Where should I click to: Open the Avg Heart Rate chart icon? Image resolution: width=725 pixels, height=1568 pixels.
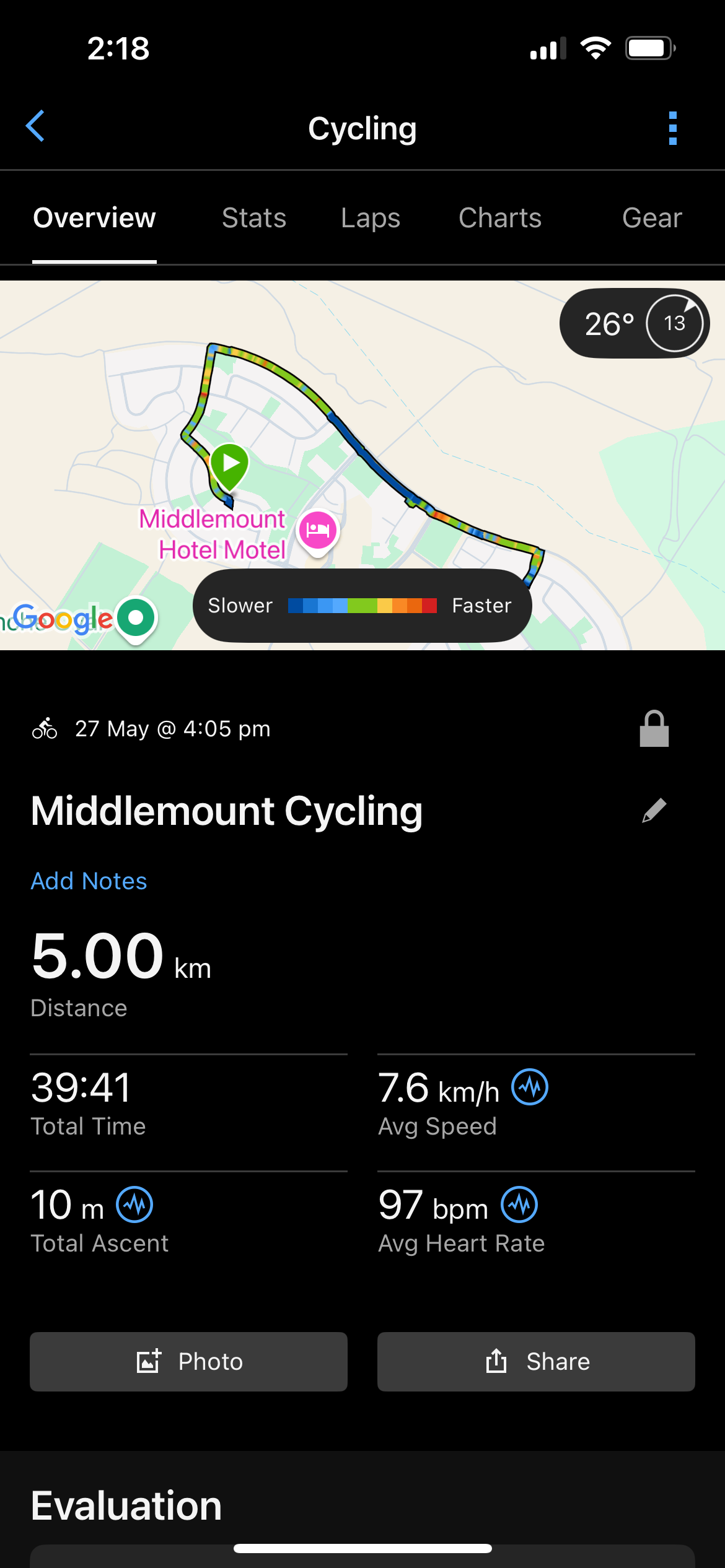pyautogui.click(x=519, y=1204)
